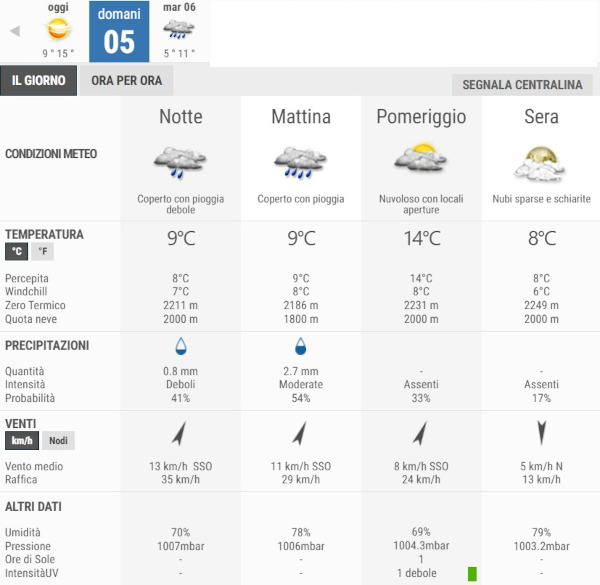This screenshot has width=600, height=585.
Task: Change temperature unit to Fahrenheit
Action: click(x=42, y=253)
